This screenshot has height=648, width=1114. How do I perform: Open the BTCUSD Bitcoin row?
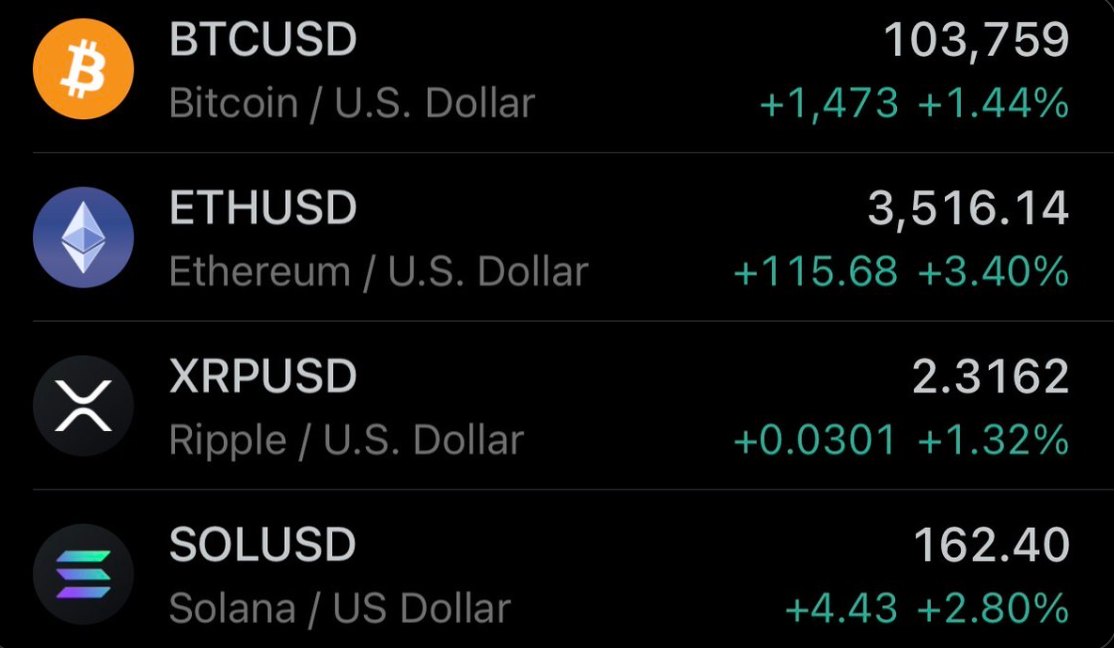(556, 70)
